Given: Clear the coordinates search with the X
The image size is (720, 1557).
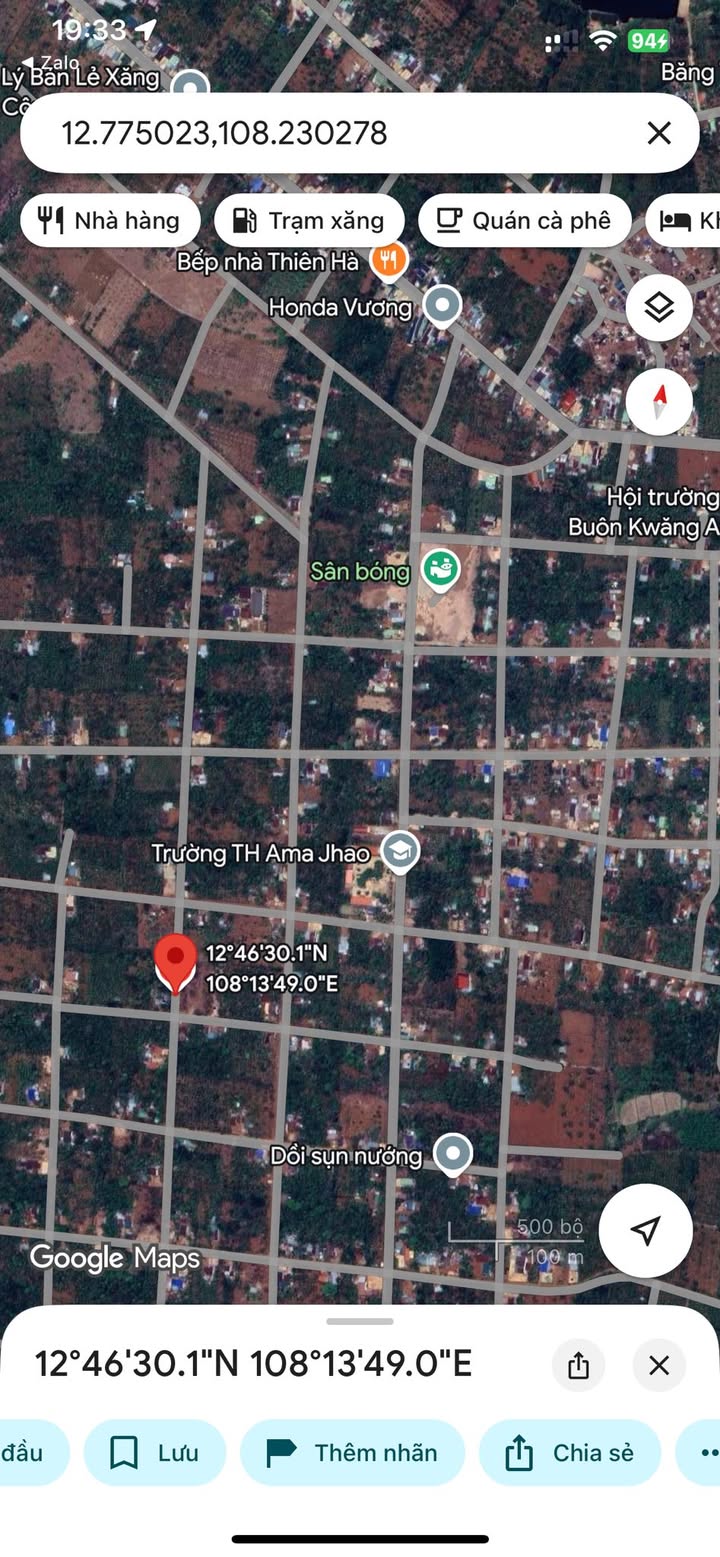Looking at the screenshot, I should point(658,133).
